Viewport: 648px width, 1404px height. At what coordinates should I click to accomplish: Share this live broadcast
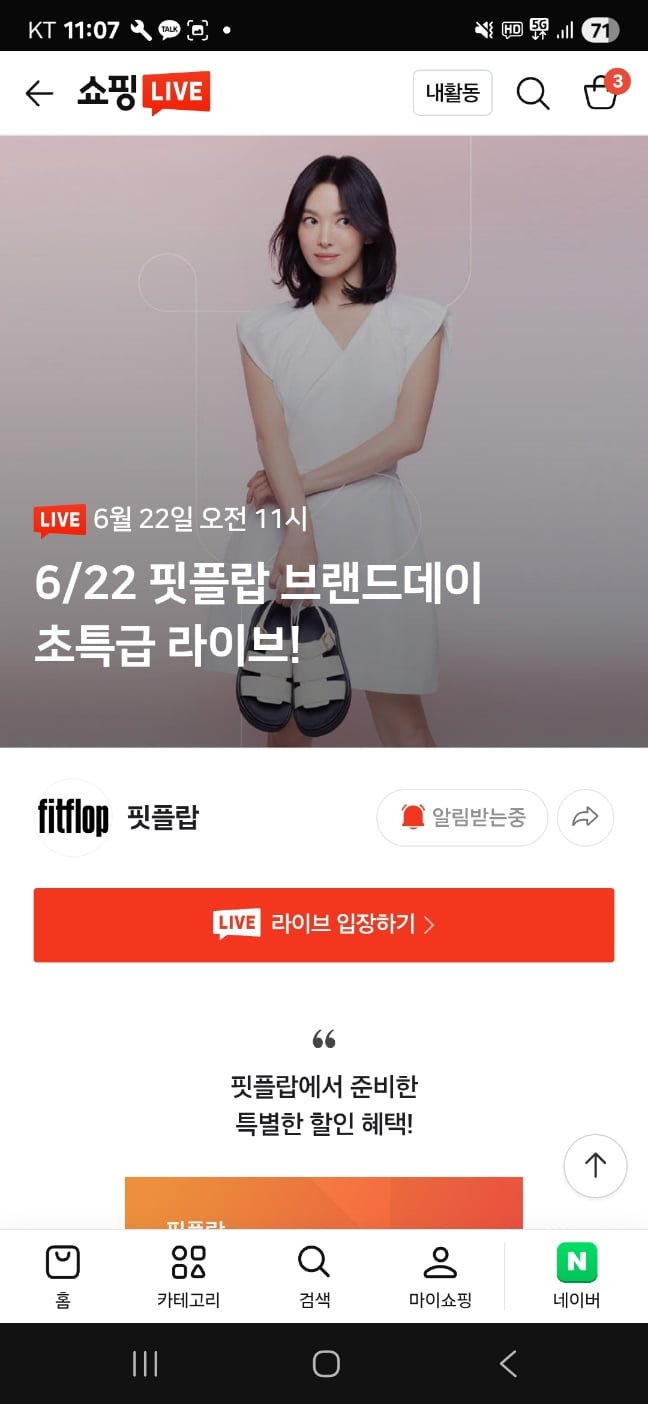coord(585,817)
